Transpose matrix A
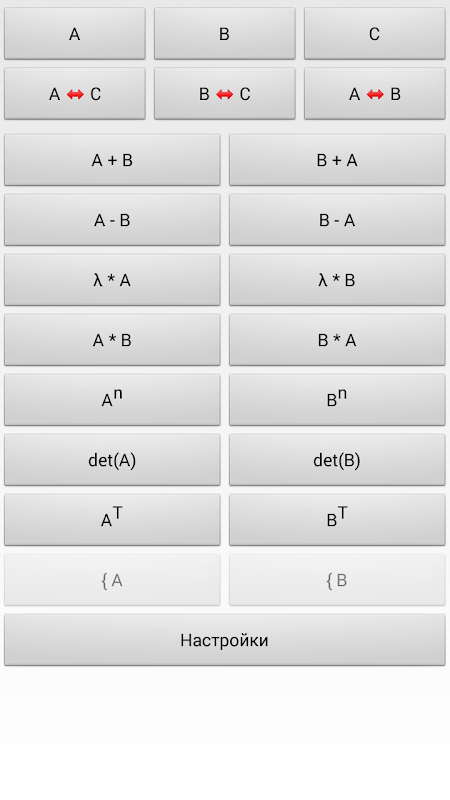This screenshot has width=450, height=800. click(x=112, y=520)
